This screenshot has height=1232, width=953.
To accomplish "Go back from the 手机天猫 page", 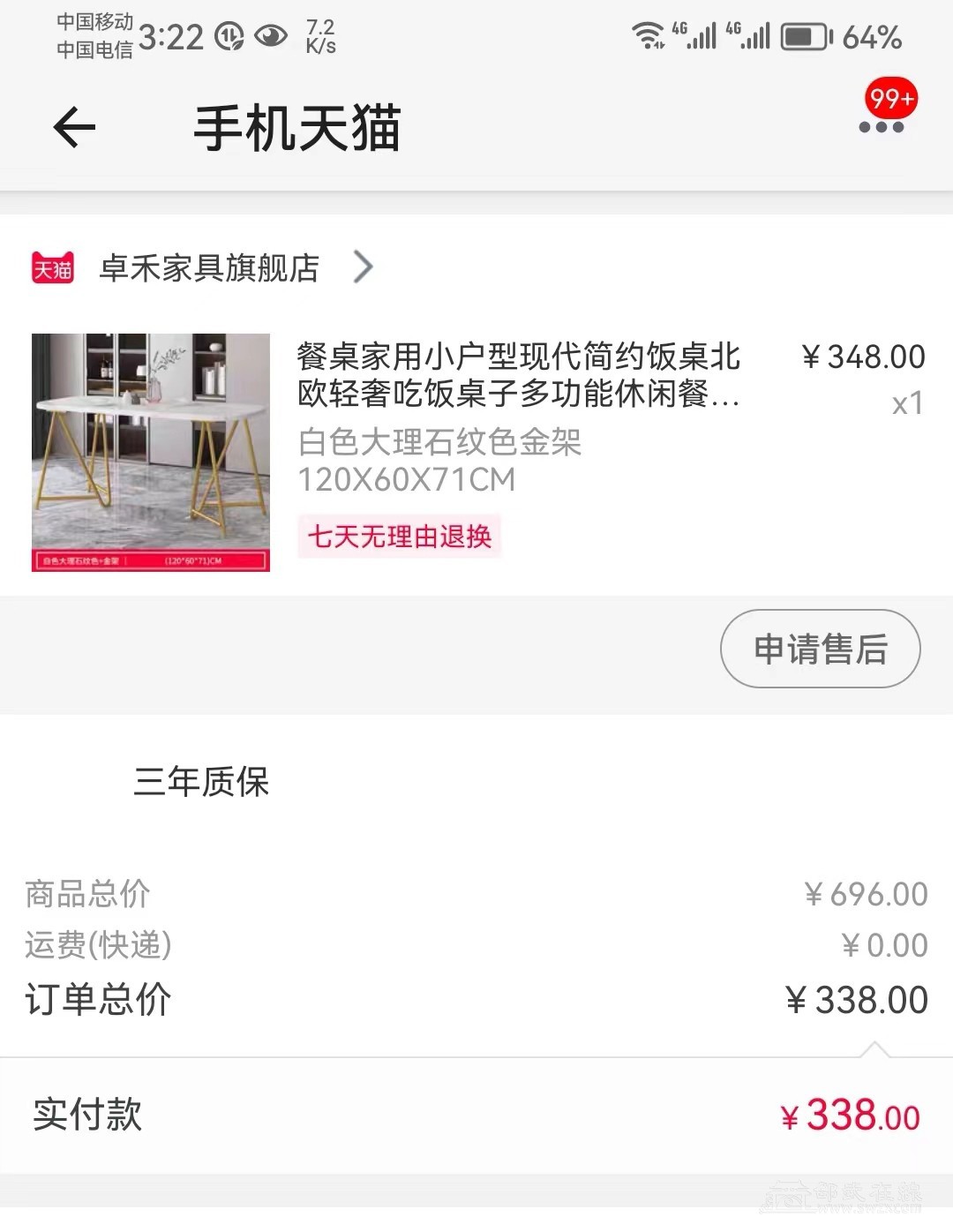I will 74,128.
